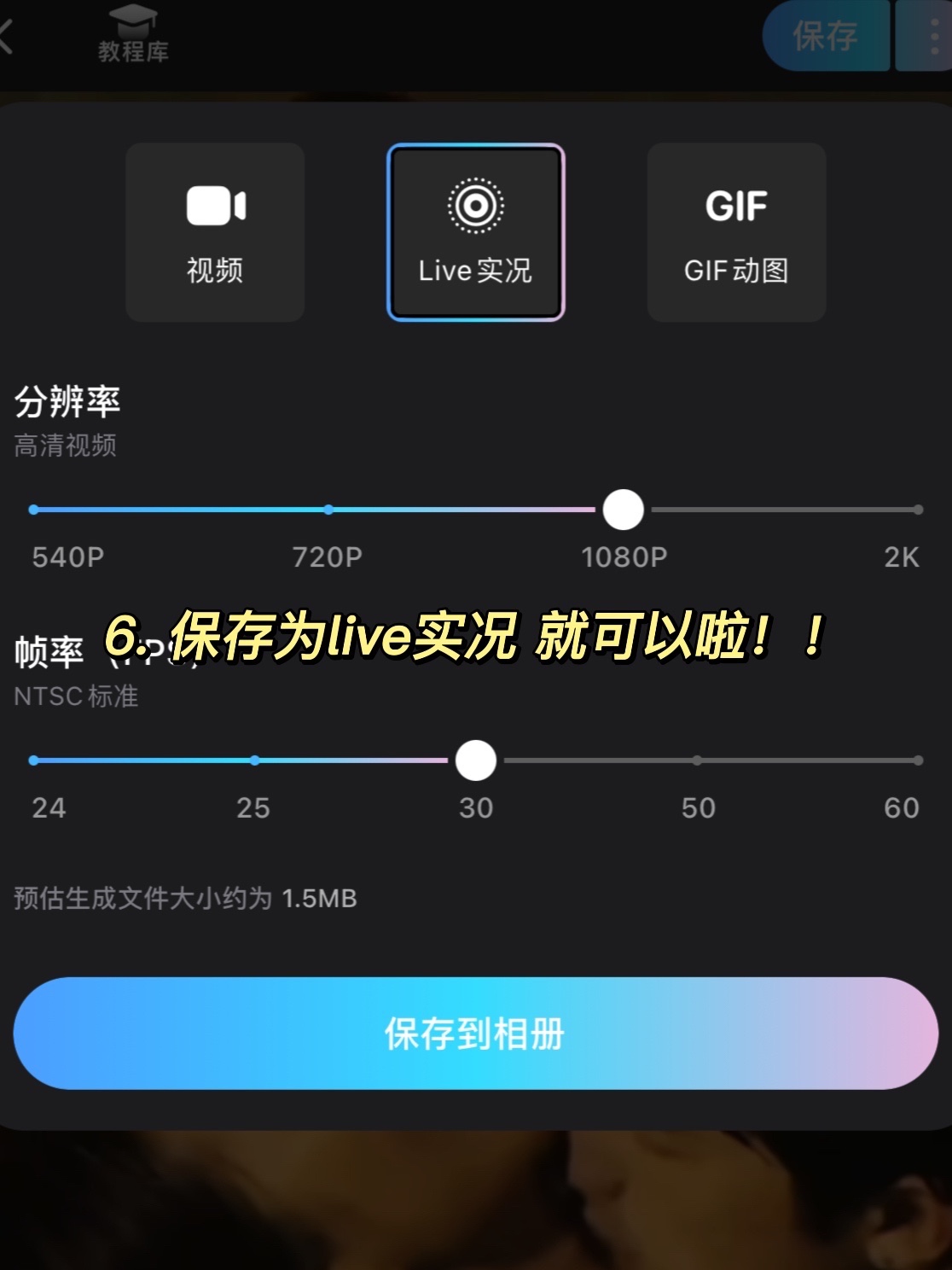The height and width of the screenshot is (1270, 952).
Task: Open the 教程库 tutorial library
Action: [133, 34]
